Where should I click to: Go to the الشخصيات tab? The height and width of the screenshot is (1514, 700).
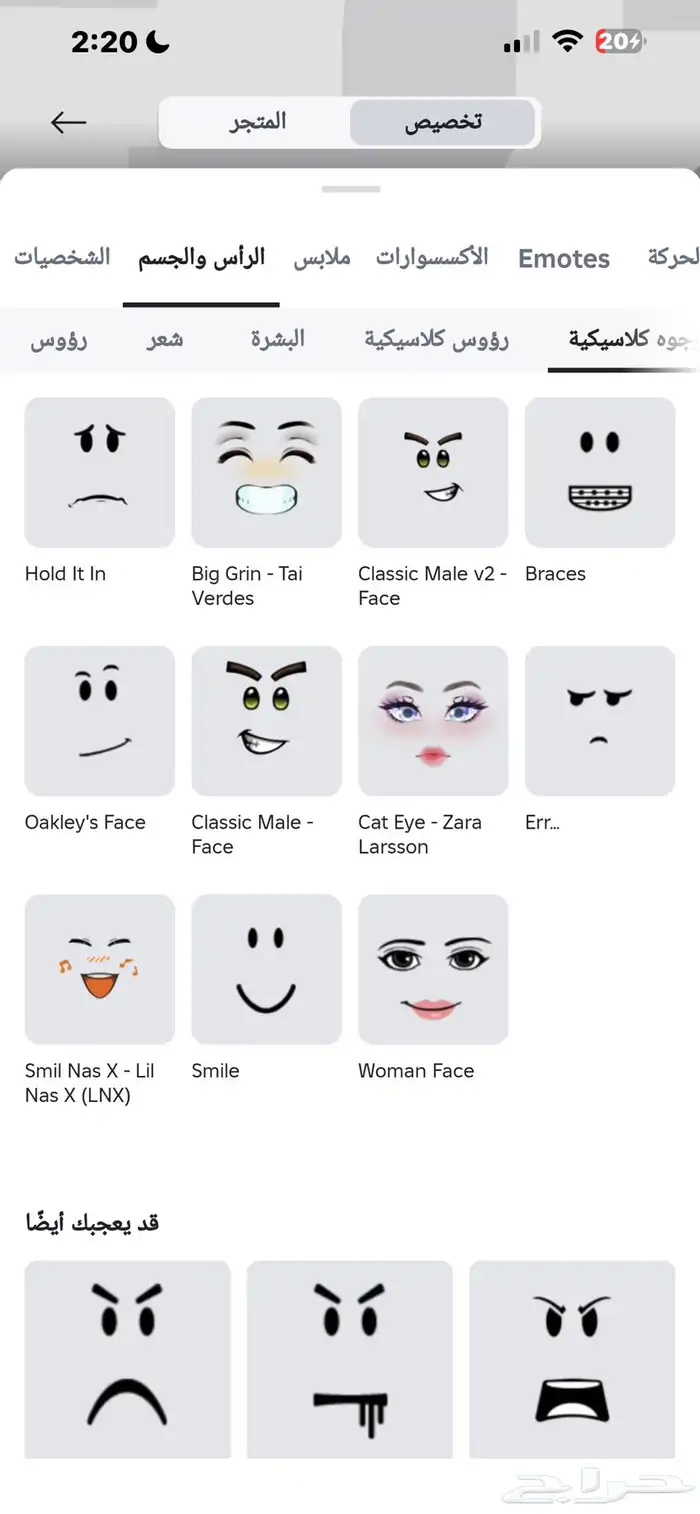coord(62,258)
